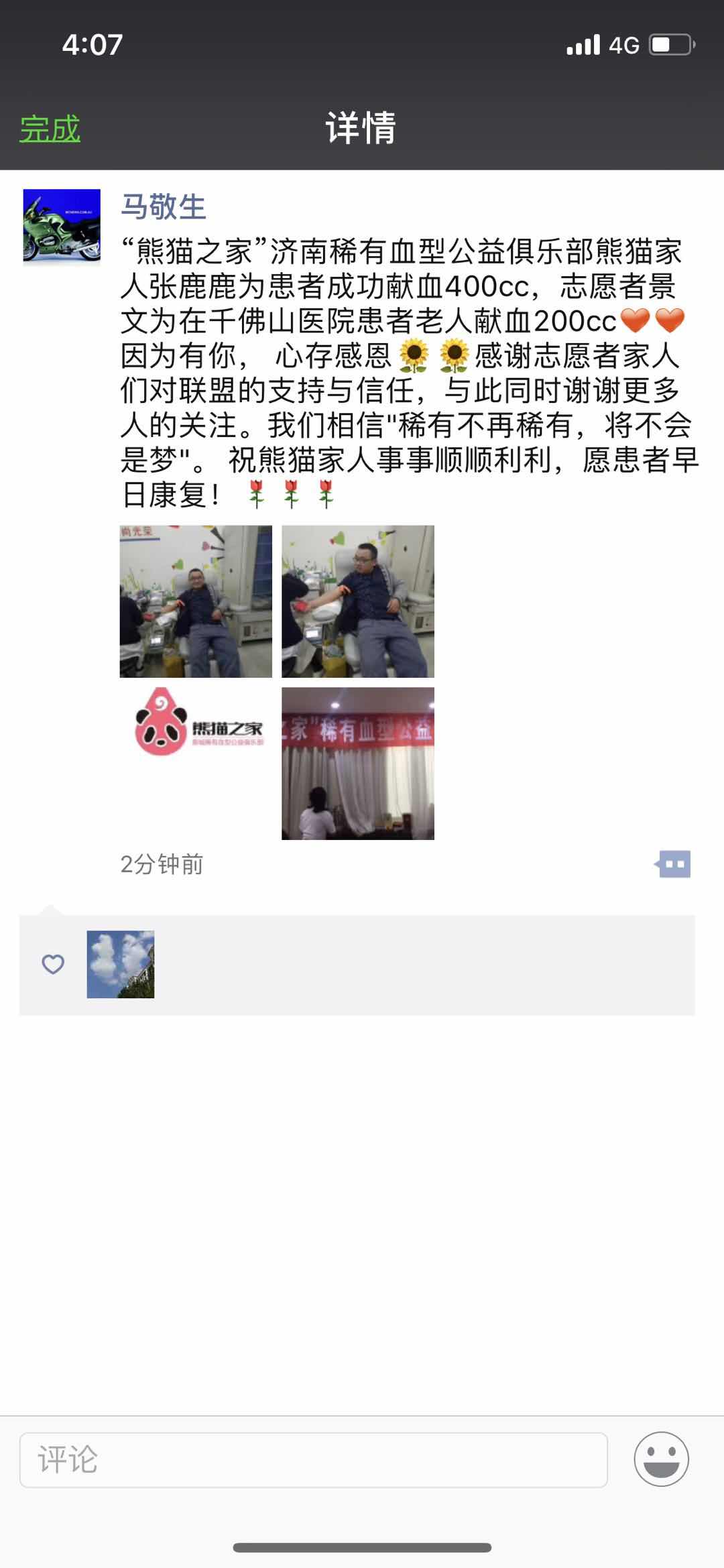View the second blood donation photo
This screenshot has width=724, height=1568.
click(x=358, y=601)
